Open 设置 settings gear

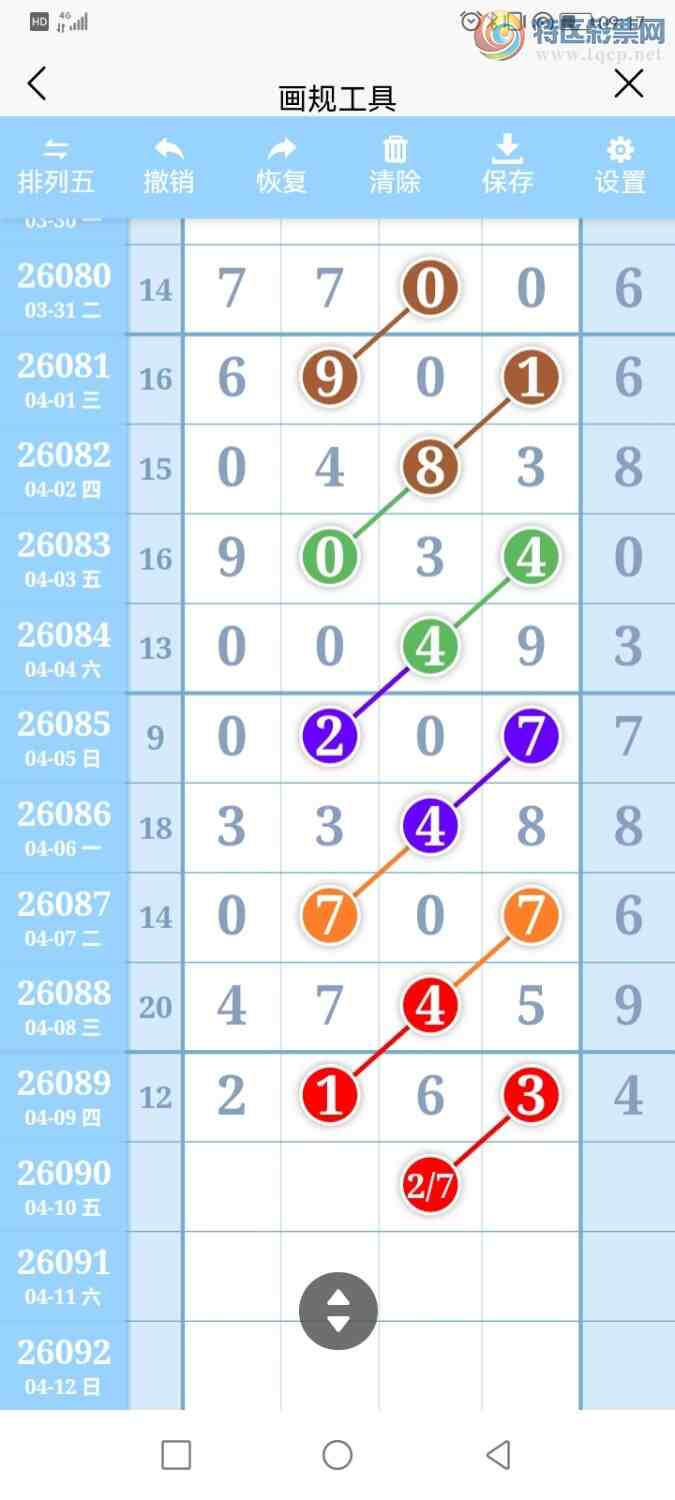tap(620, 166)
